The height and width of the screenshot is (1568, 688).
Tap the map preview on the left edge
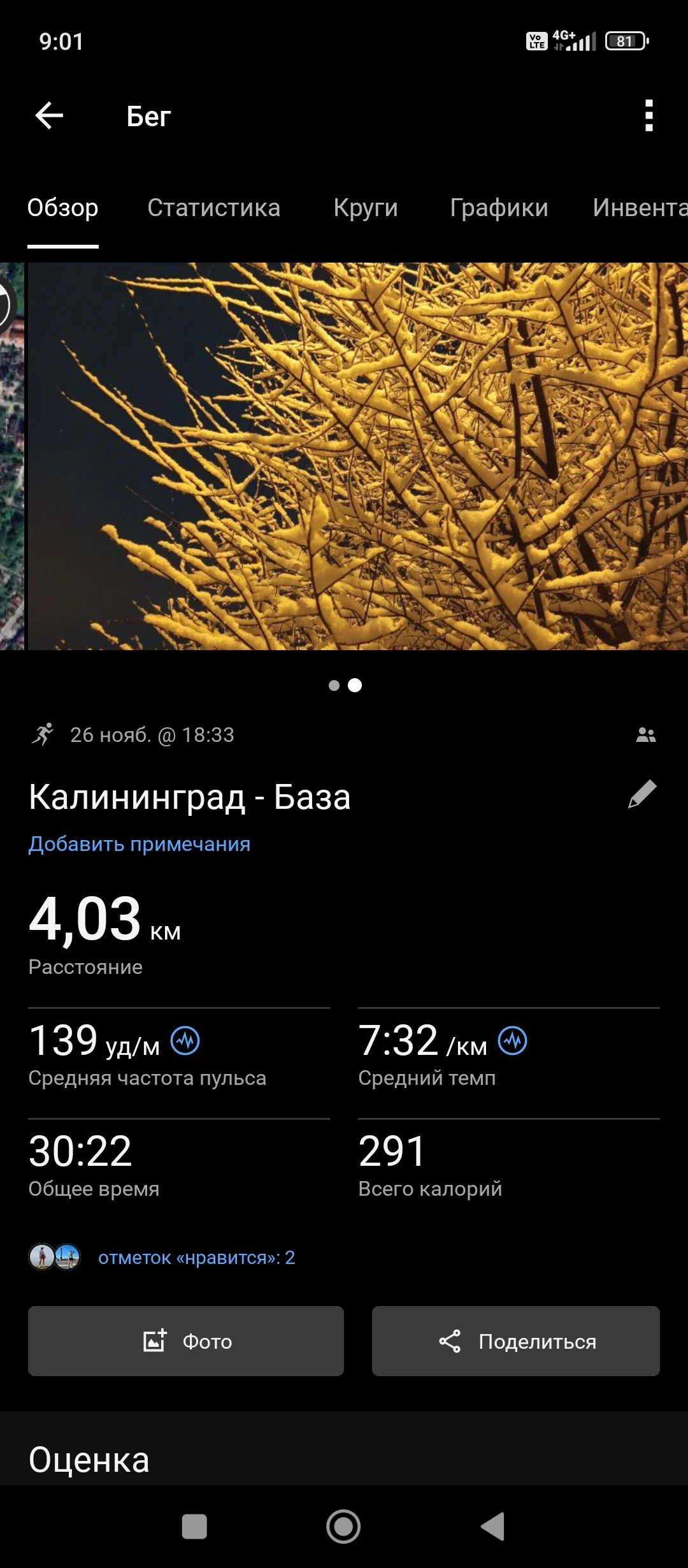pos(11,454)
